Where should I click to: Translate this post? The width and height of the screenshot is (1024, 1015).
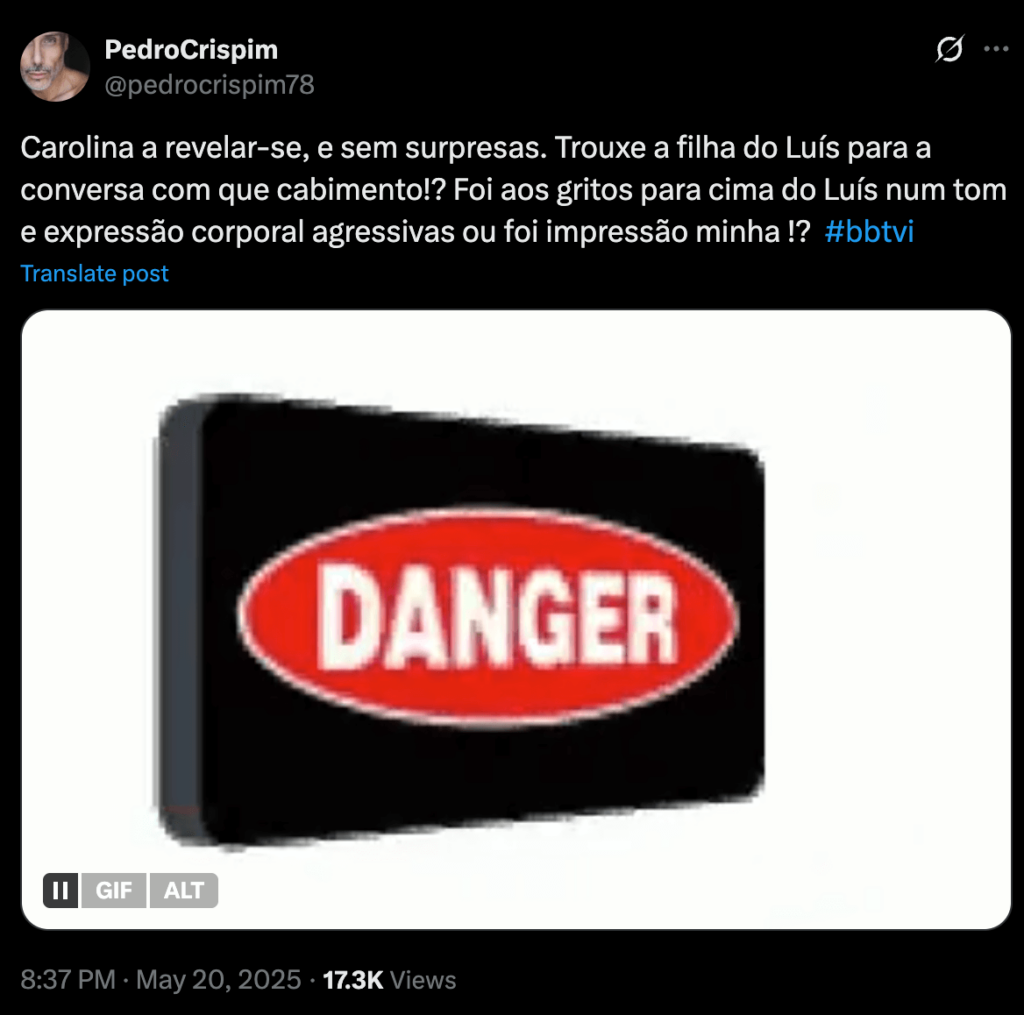95,274
